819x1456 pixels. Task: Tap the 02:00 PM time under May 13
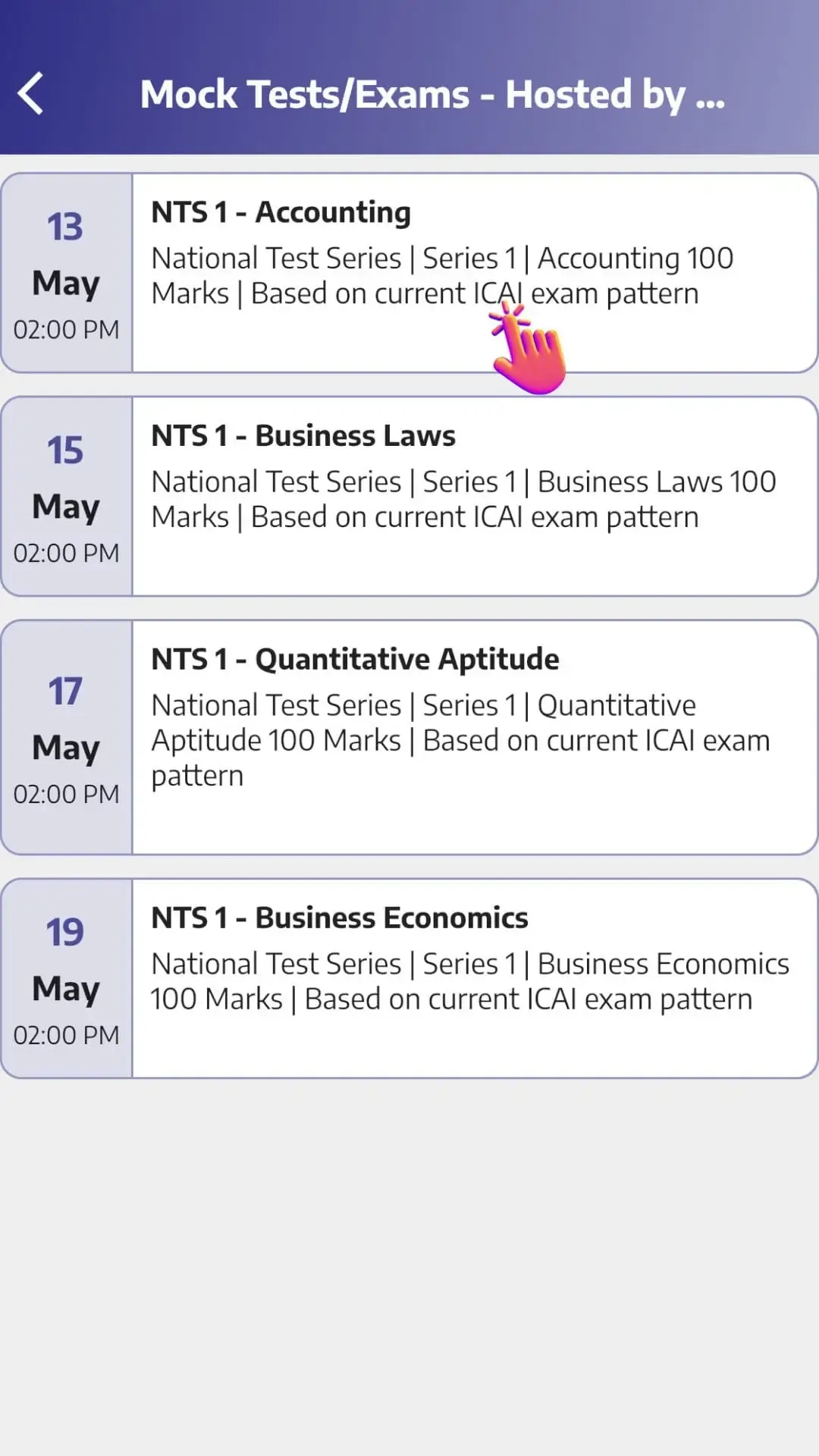tap(66, 329)
